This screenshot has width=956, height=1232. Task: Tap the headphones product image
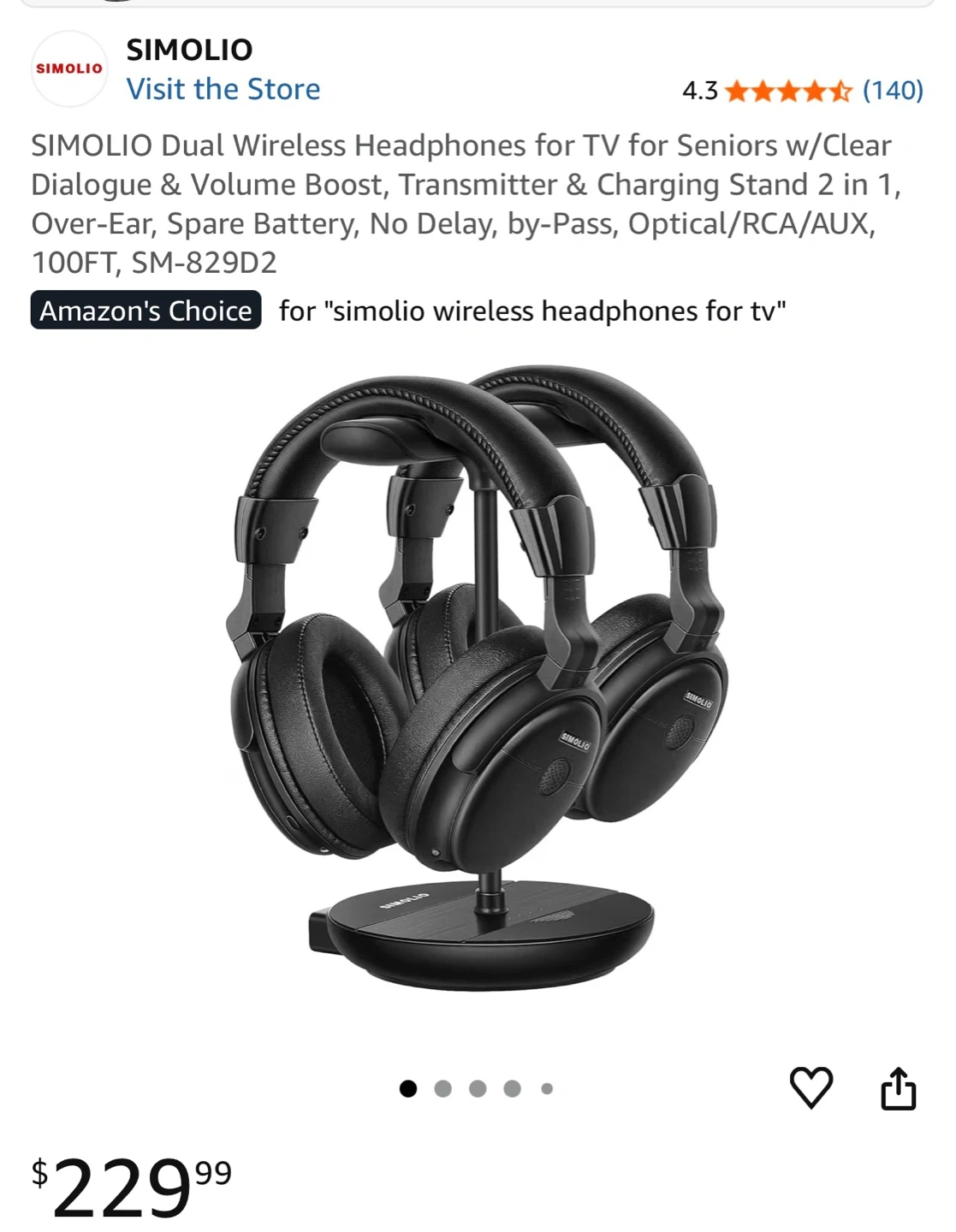(478, 680)
